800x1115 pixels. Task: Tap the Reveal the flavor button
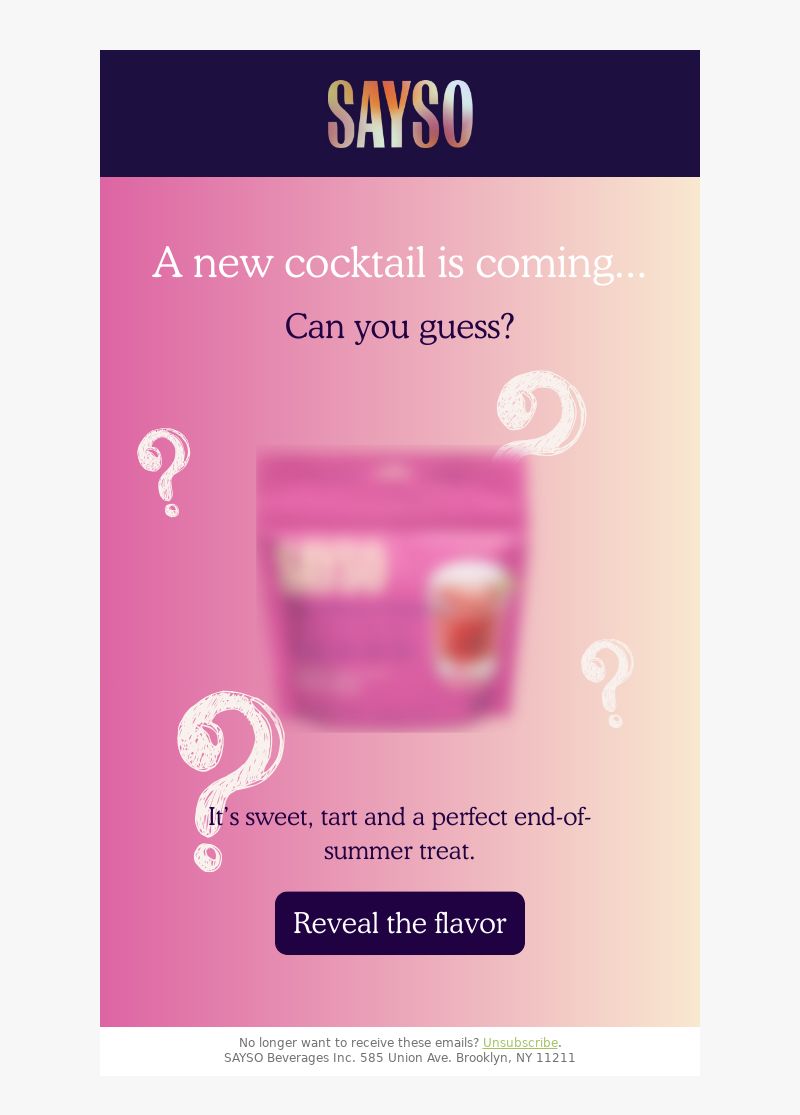coord(400,923)
